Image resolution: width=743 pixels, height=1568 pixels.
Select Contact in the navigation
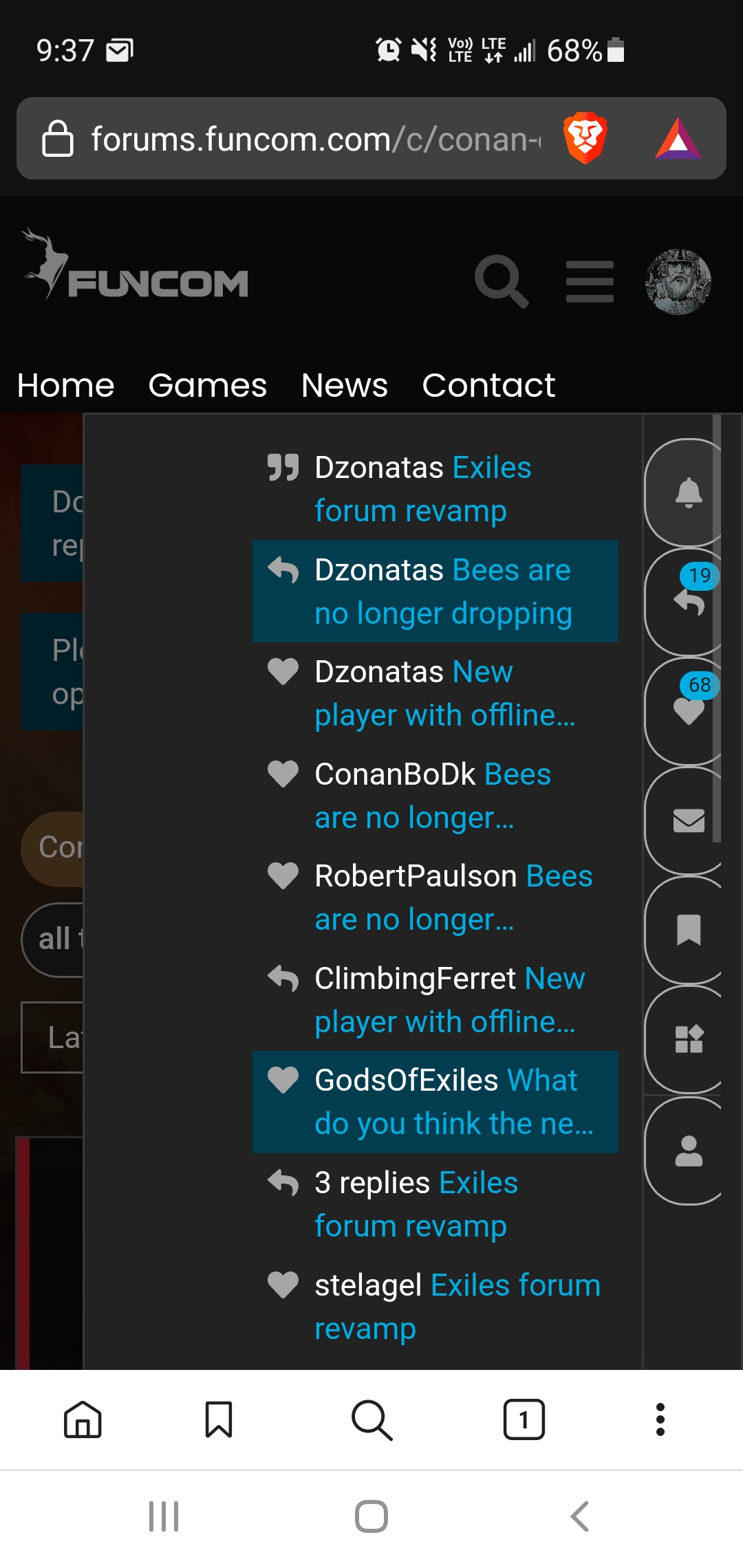488,385
